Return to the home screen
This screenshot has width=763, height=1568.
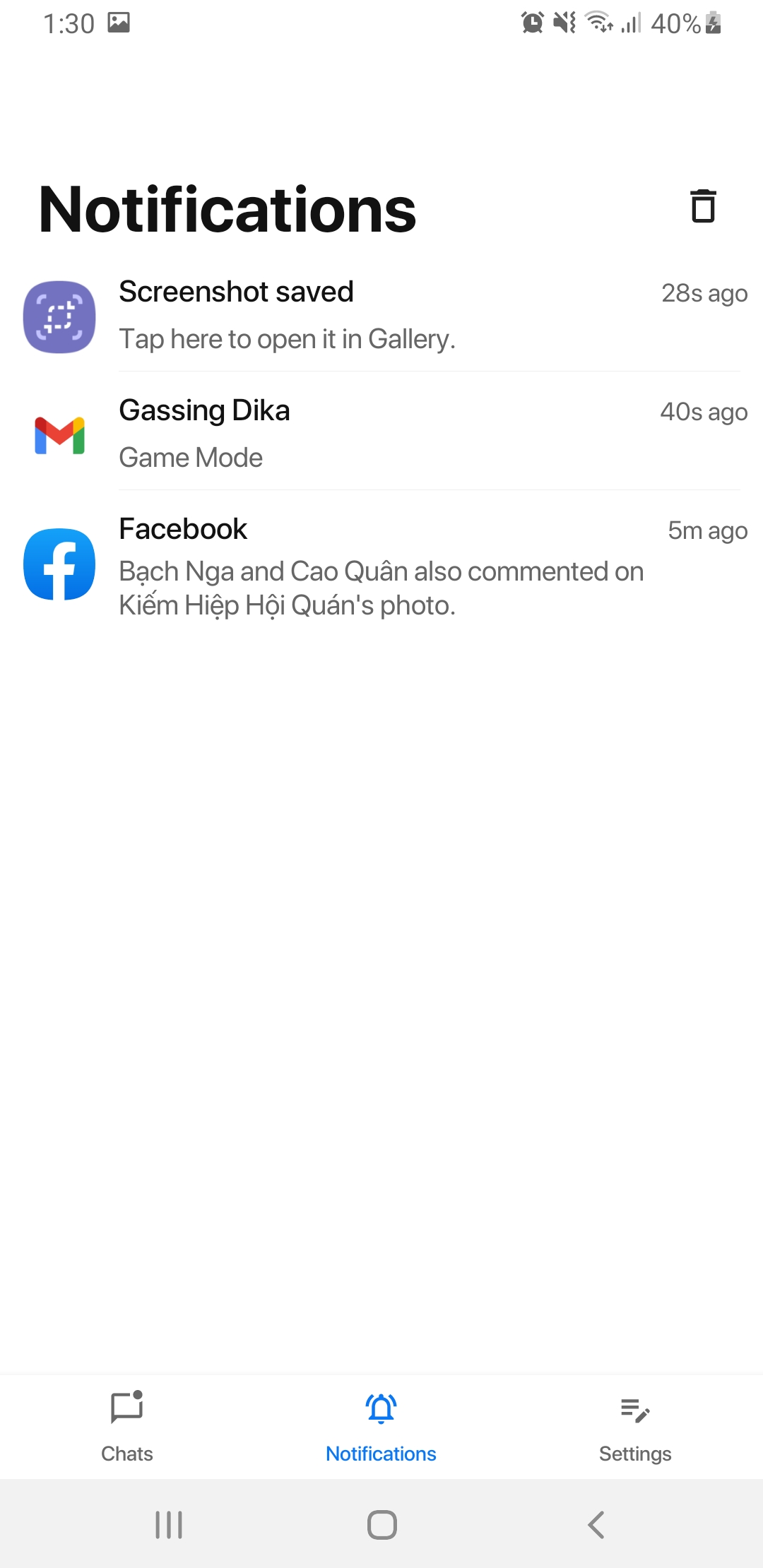[381, 1524]
